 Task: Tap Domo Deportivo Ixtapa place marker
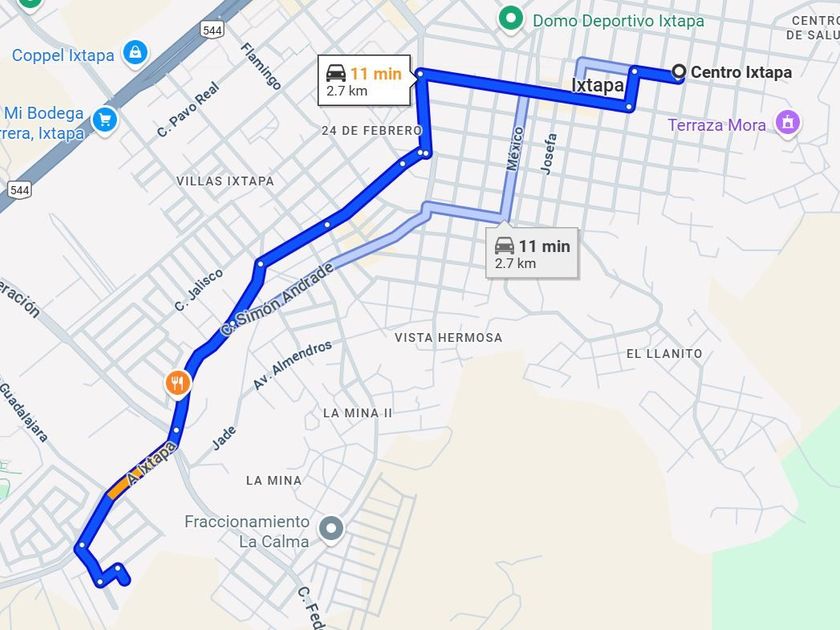coord(511,20)
